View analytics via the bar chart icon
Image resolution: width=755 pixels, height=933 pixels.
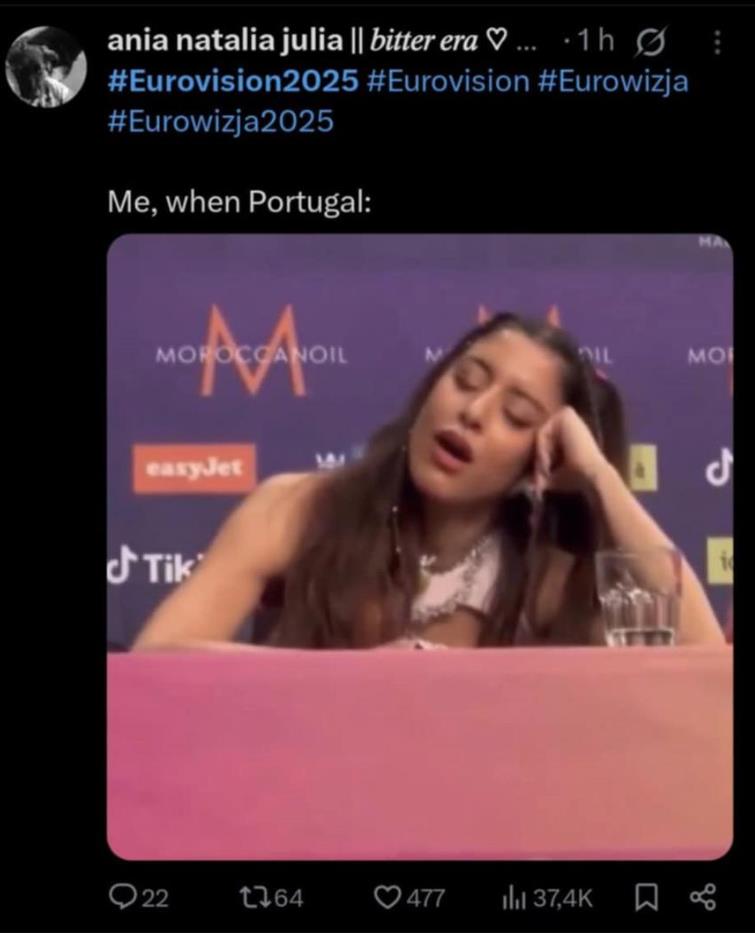516,897
